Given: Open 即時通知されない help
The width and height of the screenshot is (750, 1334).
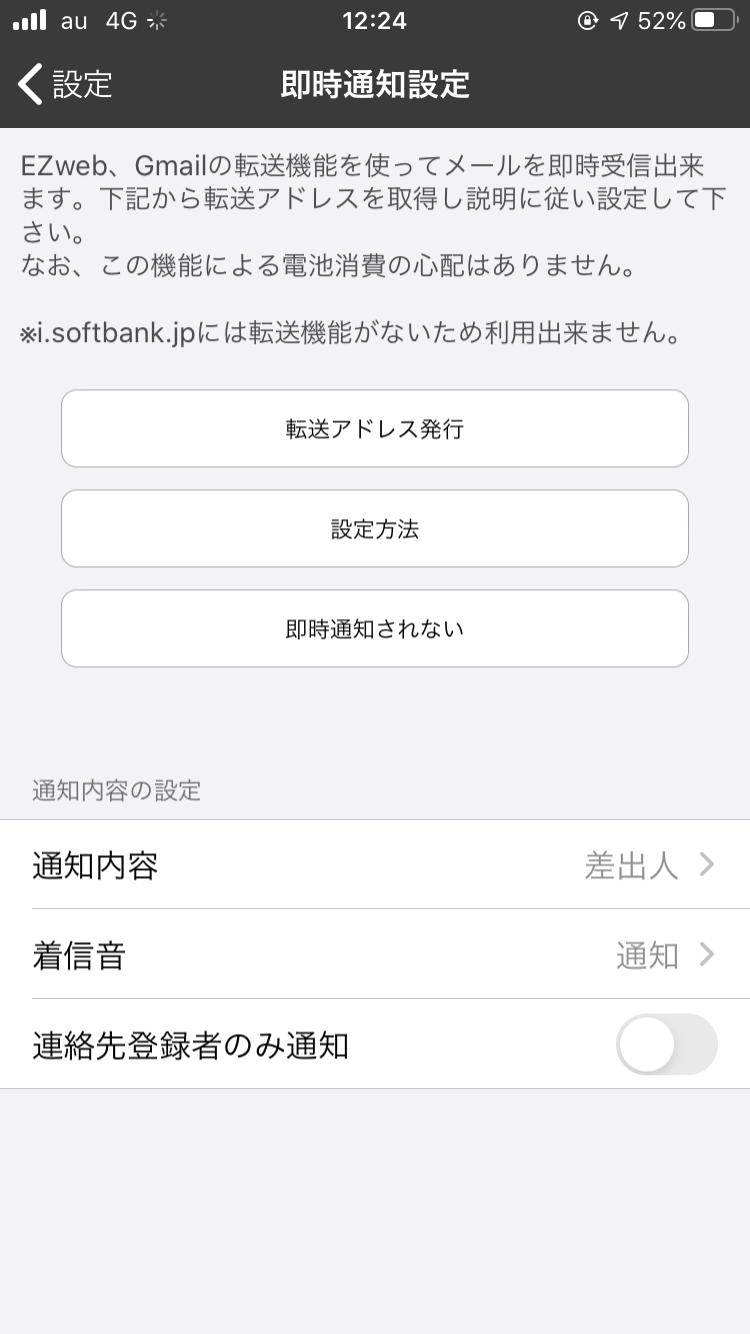Looking at the screenshot, I should (375, 629).
